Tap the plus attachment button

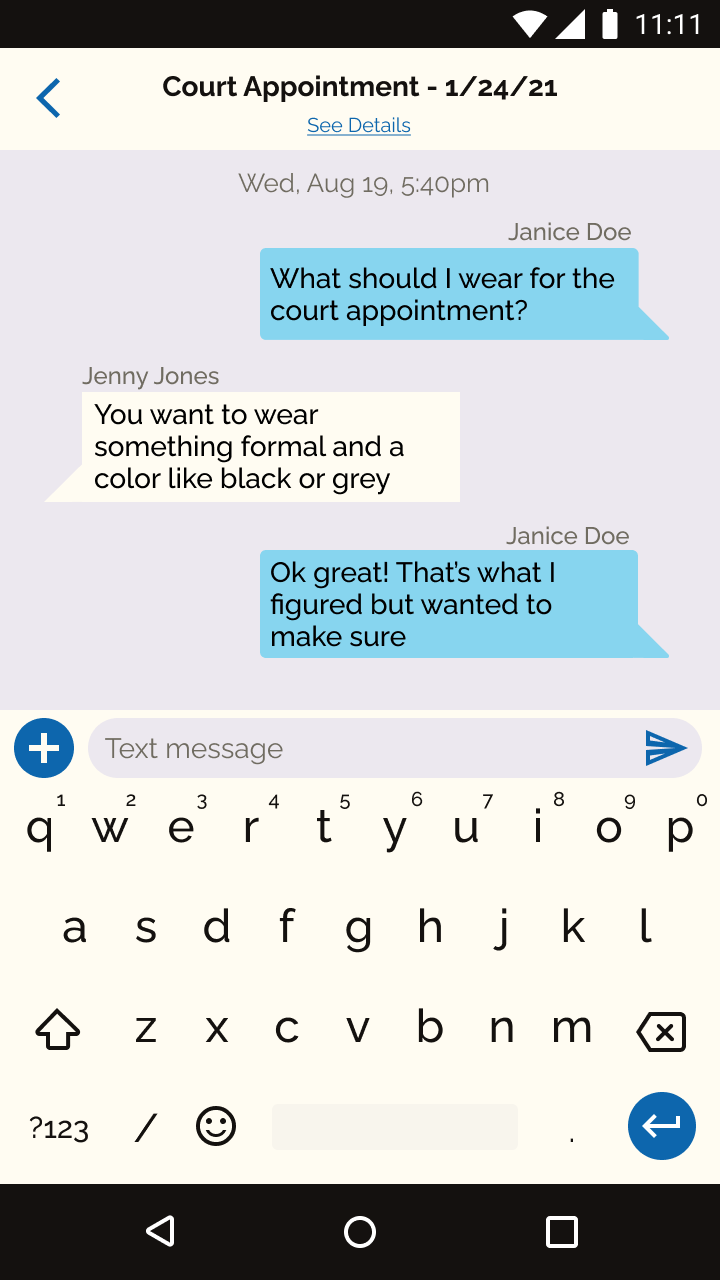tap(44, 748)
